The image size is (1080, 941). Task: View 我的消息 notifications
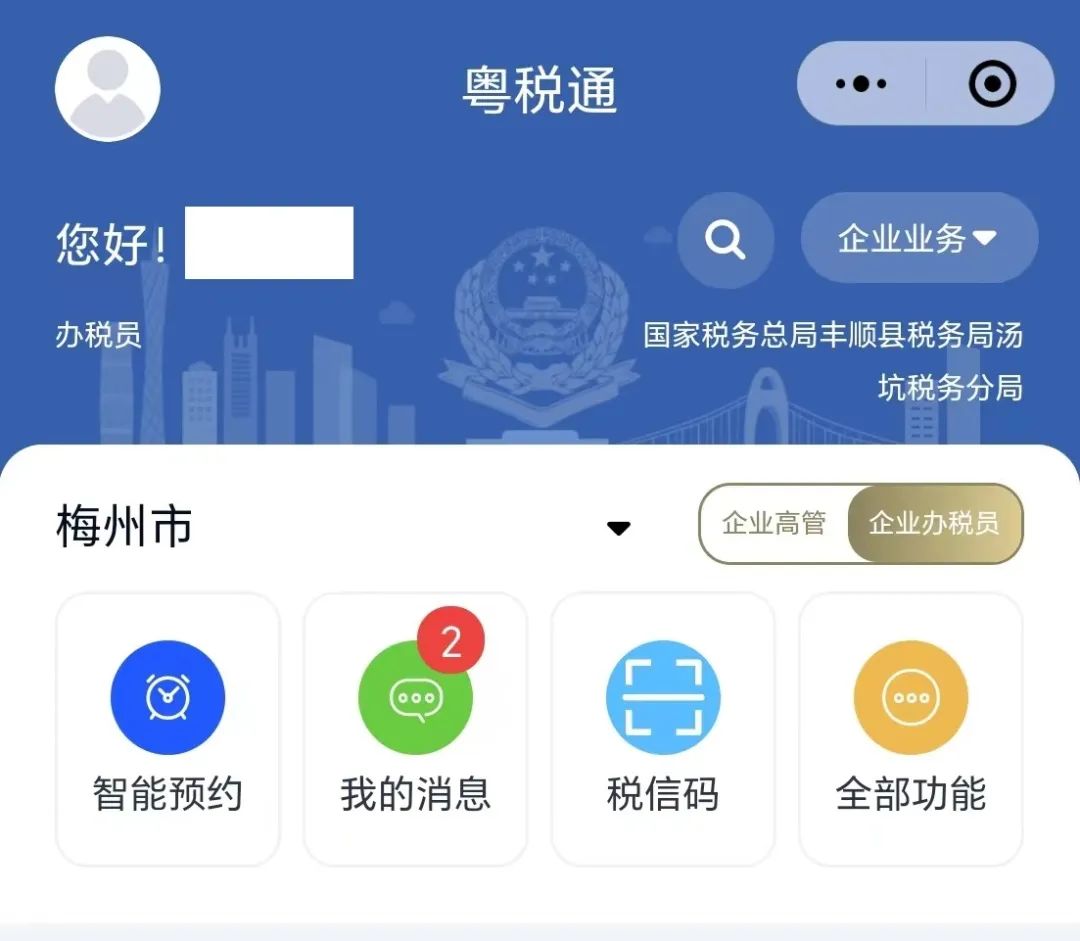415,728
